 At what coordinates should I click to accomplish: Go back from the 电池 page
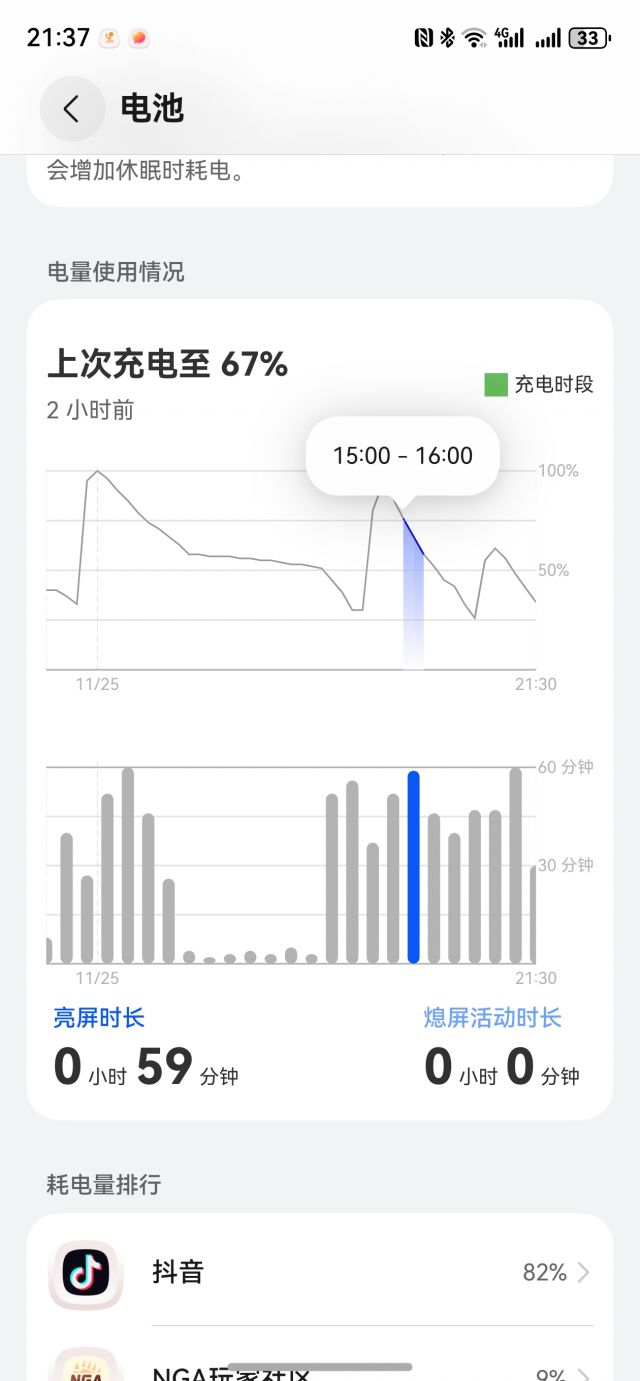(71, 109)
